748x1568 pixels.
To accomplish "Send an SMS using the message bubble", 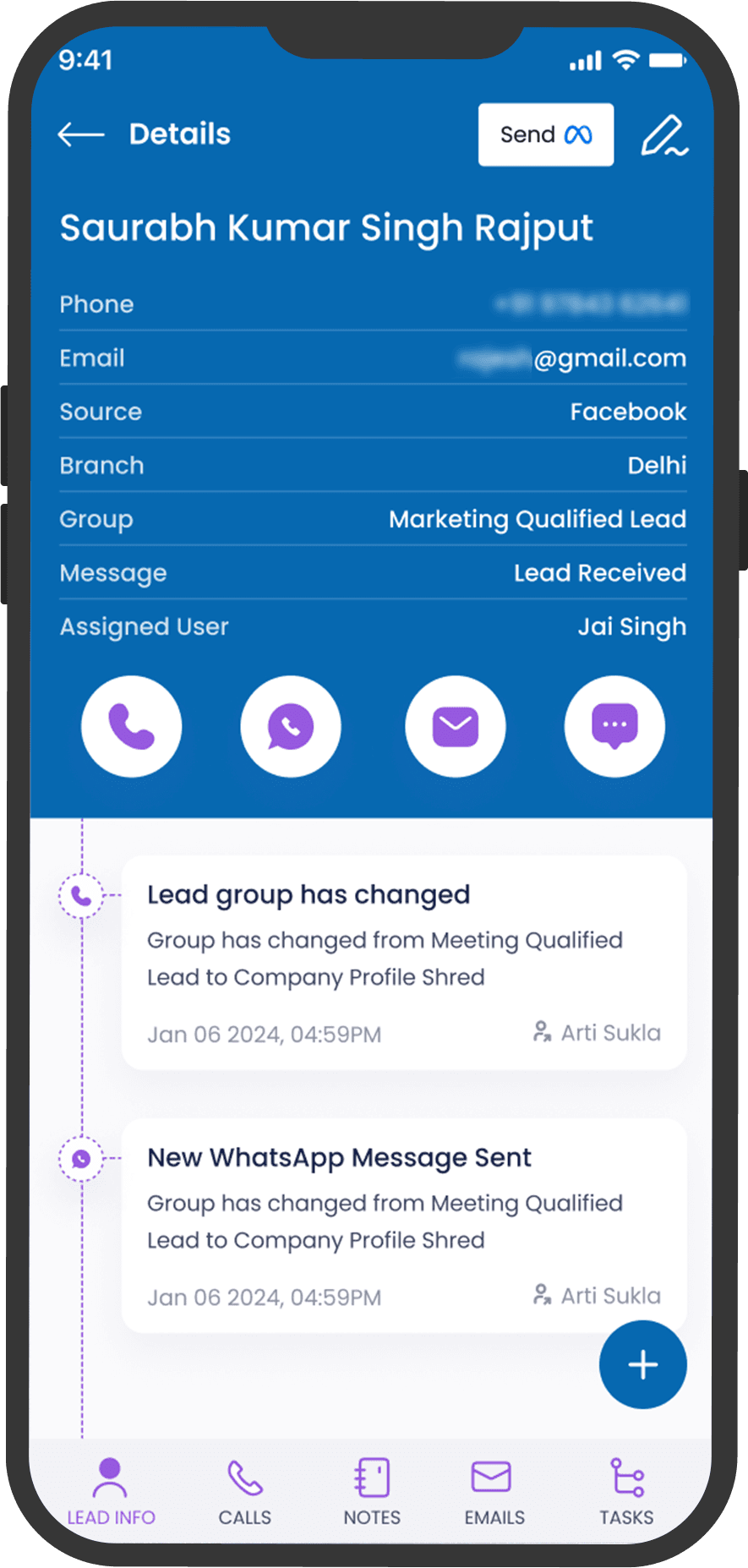I will click(x=614, y=726).
